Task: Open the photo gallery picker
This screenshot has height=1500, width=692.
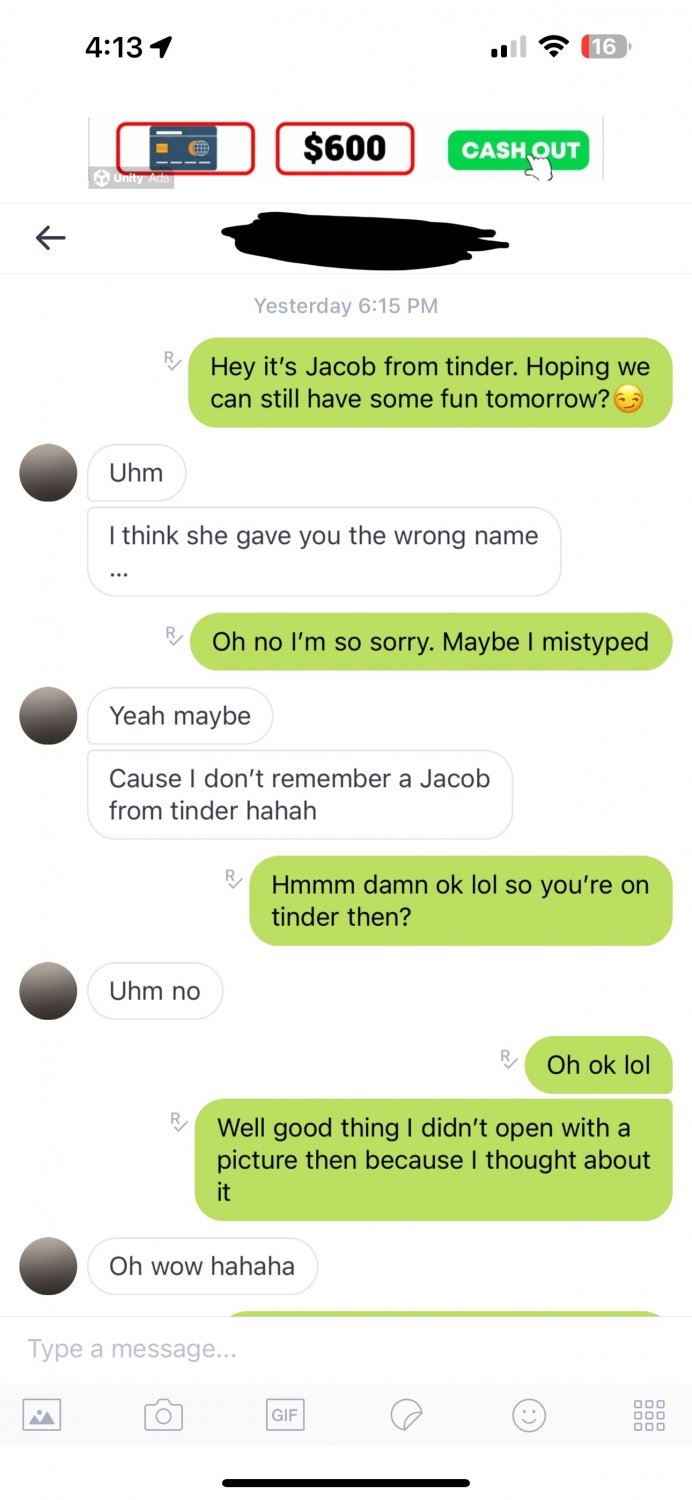Action: click(x=41, y=1415)
